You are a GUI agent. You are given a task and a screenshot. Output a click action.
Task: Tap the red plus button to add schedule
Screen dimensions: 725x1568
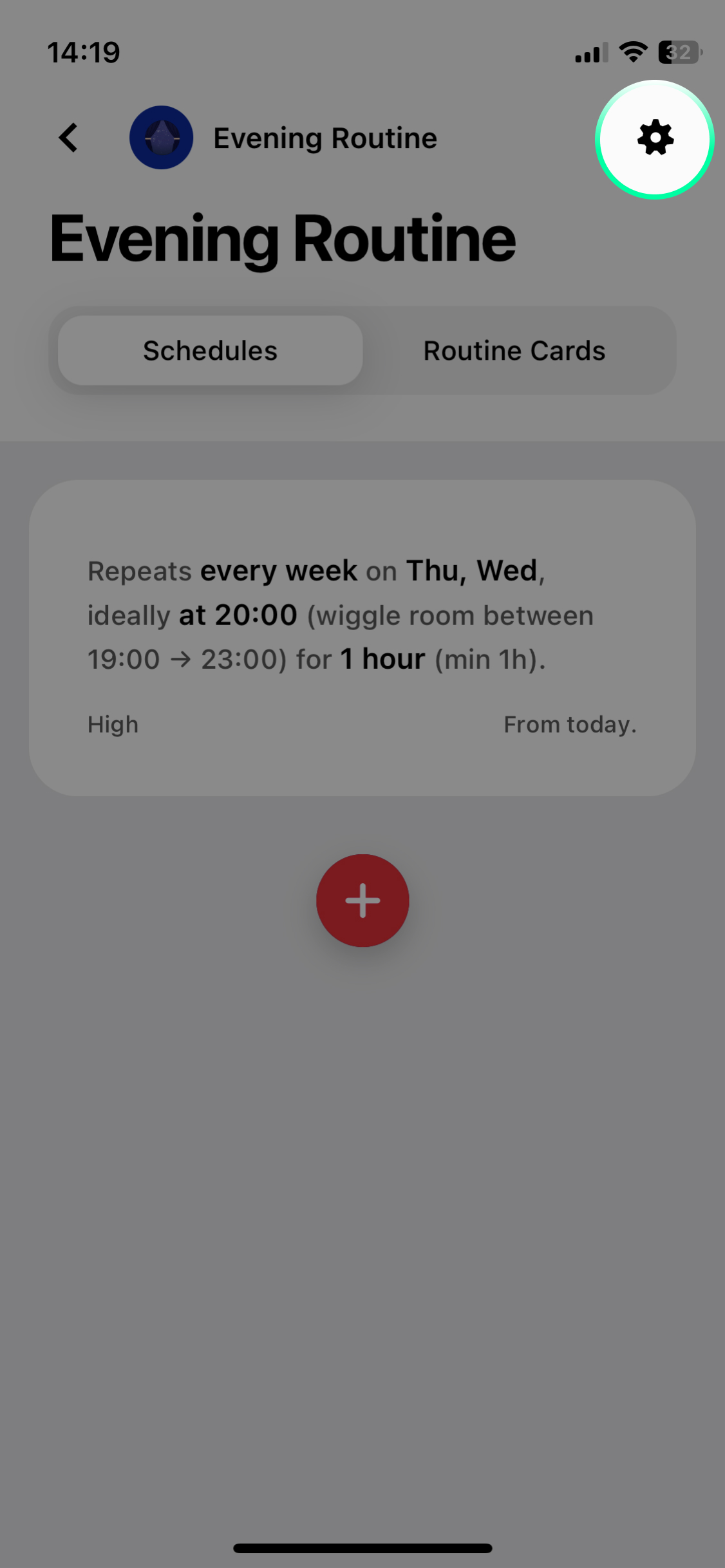[x=362, y=901]
